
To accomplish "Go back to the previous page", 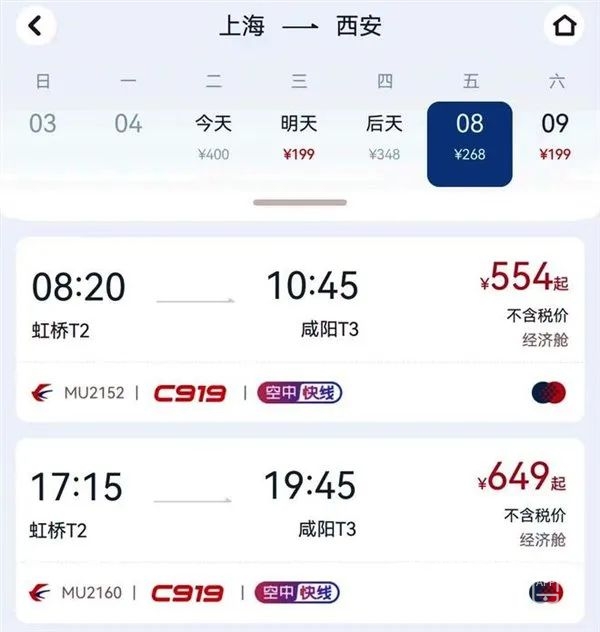I will 36,26.
